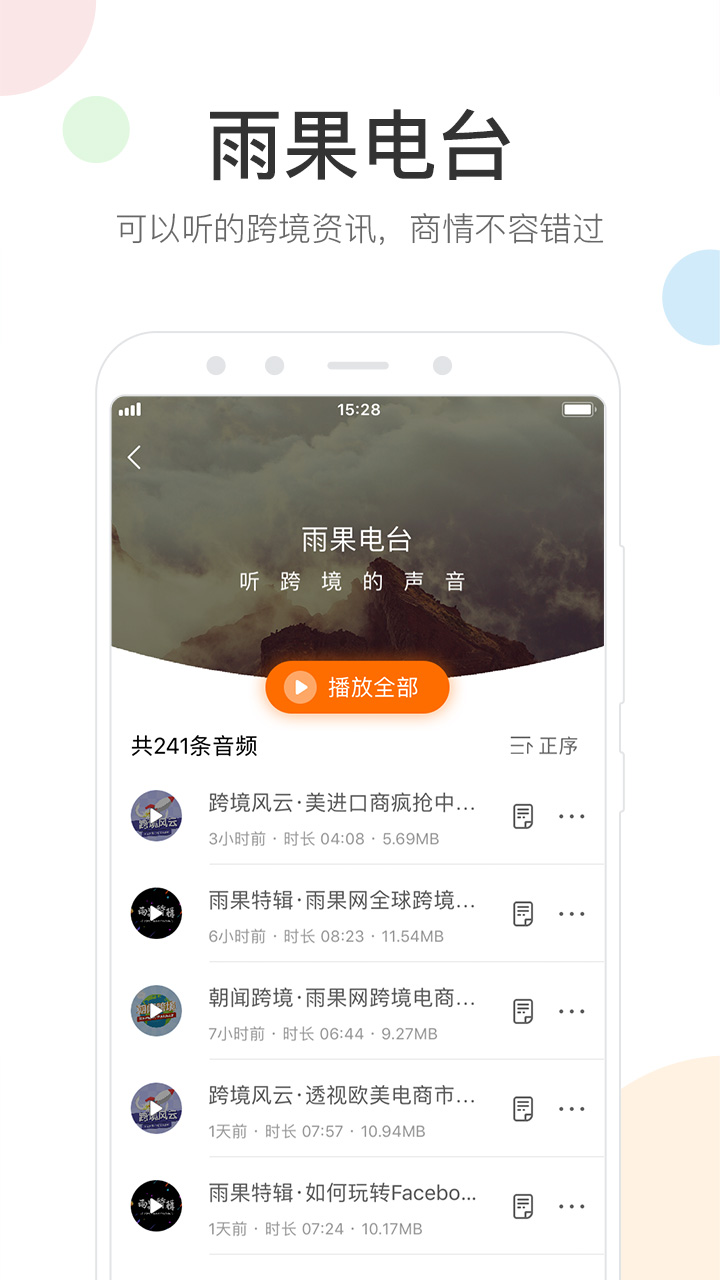
Task: Open the more options menu for 如何玩转Facebook episode
Action: (x=572, y=1206)
